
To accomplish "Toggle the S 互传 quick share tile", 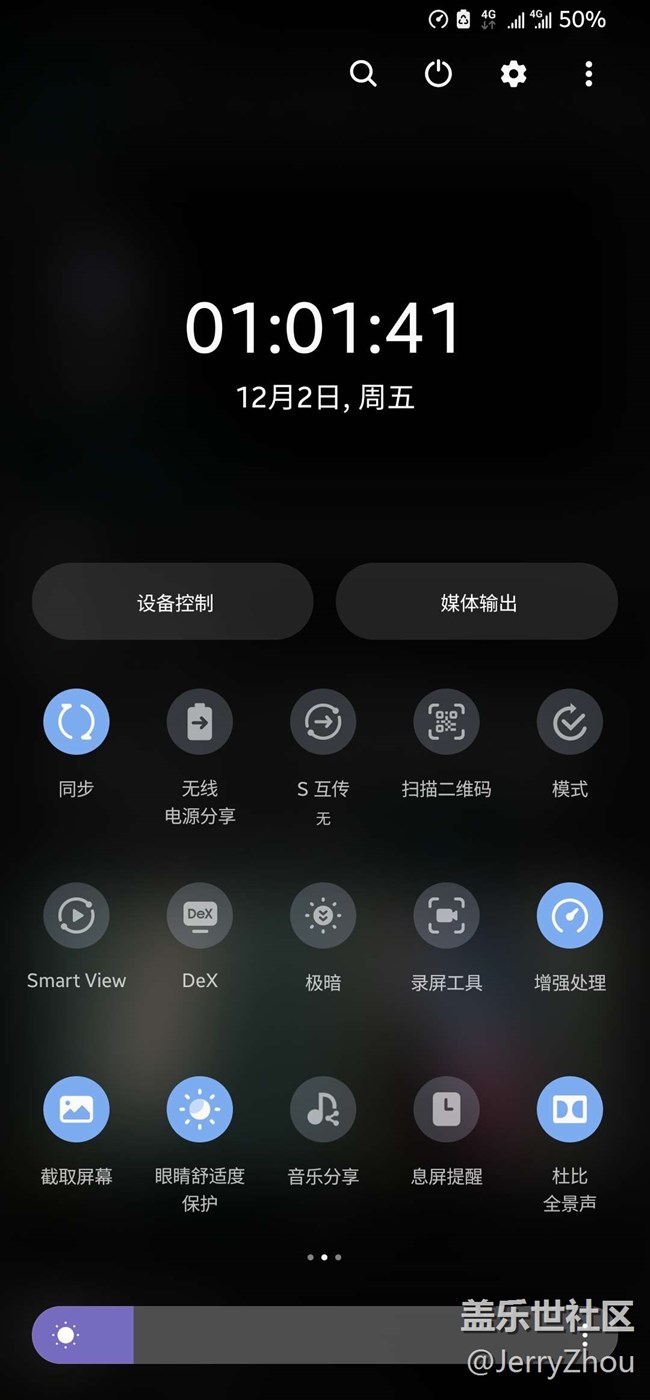I will tap(323, 721).
